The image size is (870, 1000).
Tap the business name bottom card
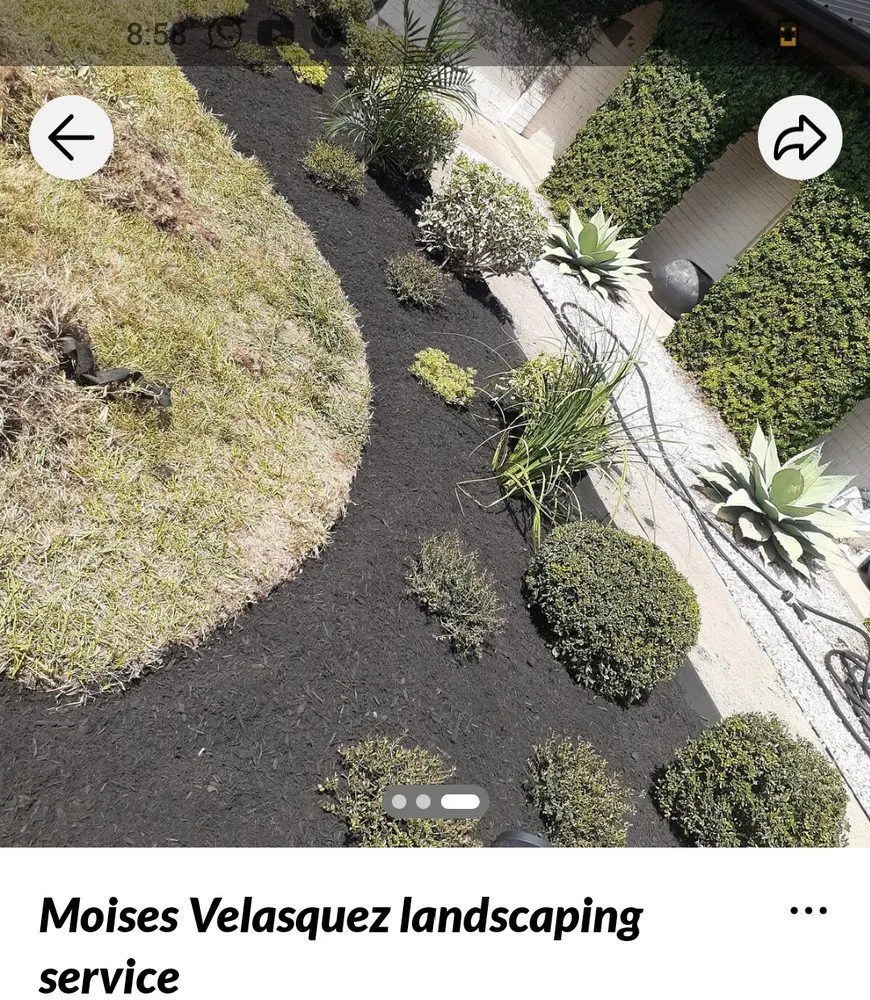click(340, 940)
